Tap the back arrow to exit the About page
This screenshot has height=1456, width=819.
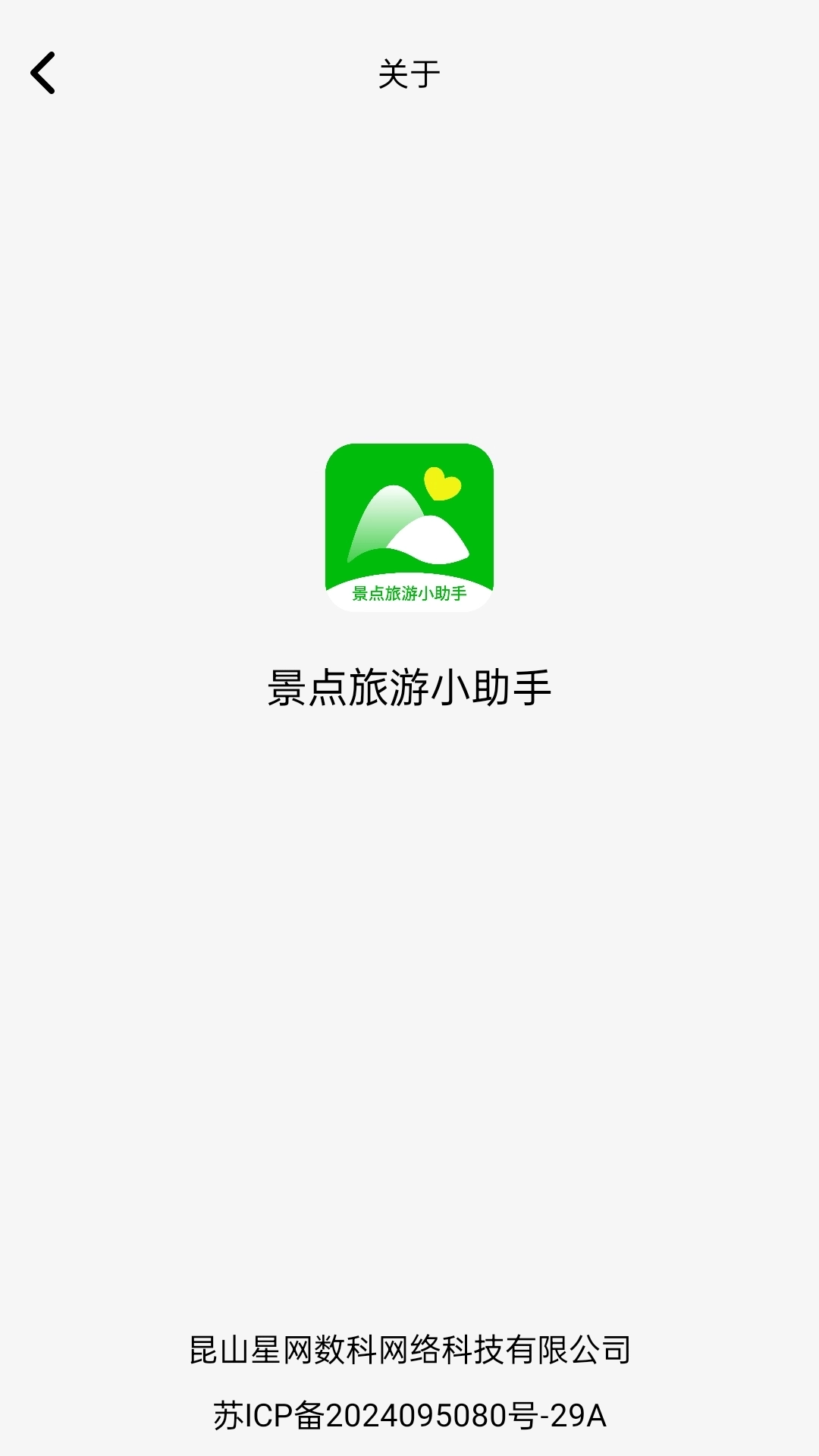[43, 73]
